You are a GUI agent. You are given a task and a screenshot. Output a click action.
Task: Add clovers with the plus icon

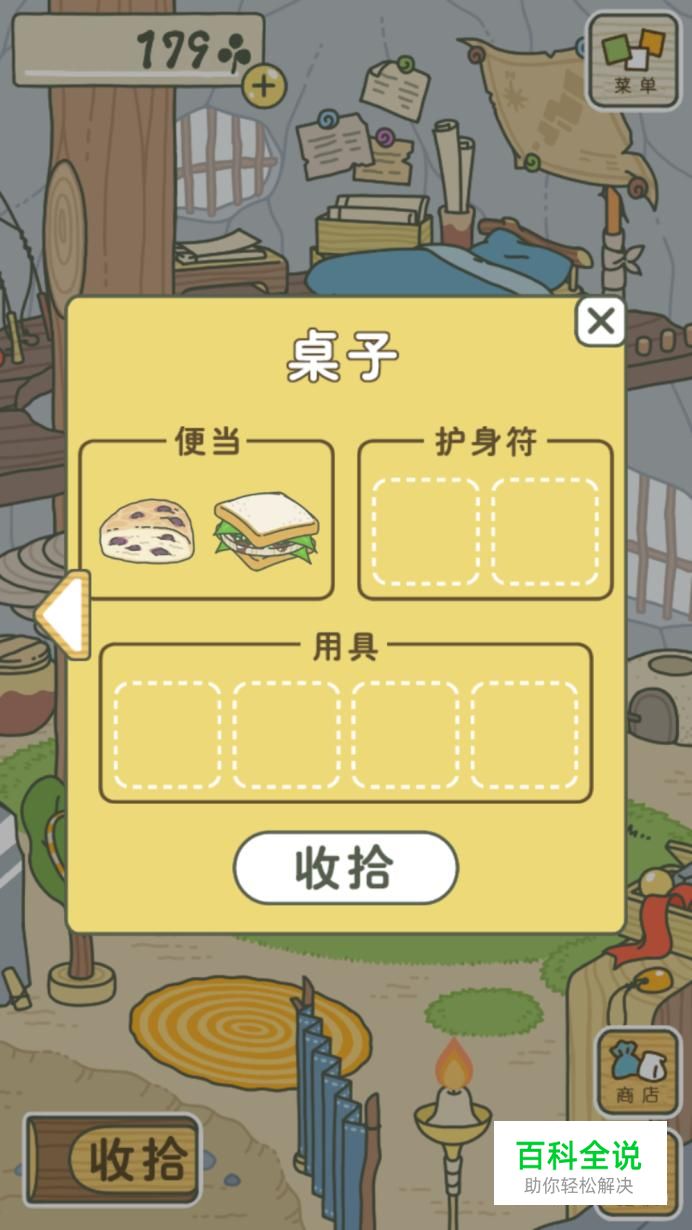(x=263, y=86)
